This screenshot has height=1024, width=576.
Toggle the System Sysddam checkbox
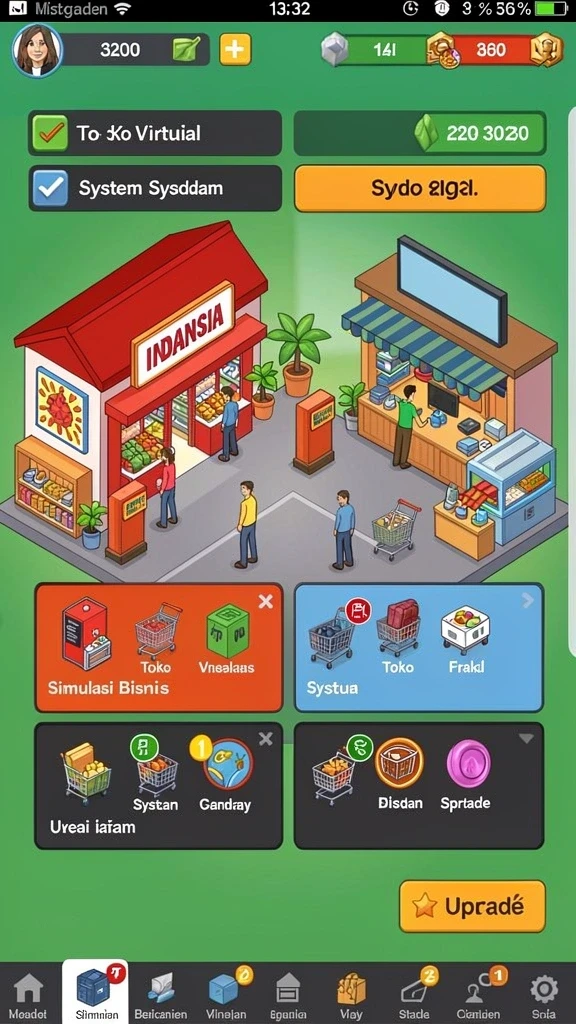(49, 188)
